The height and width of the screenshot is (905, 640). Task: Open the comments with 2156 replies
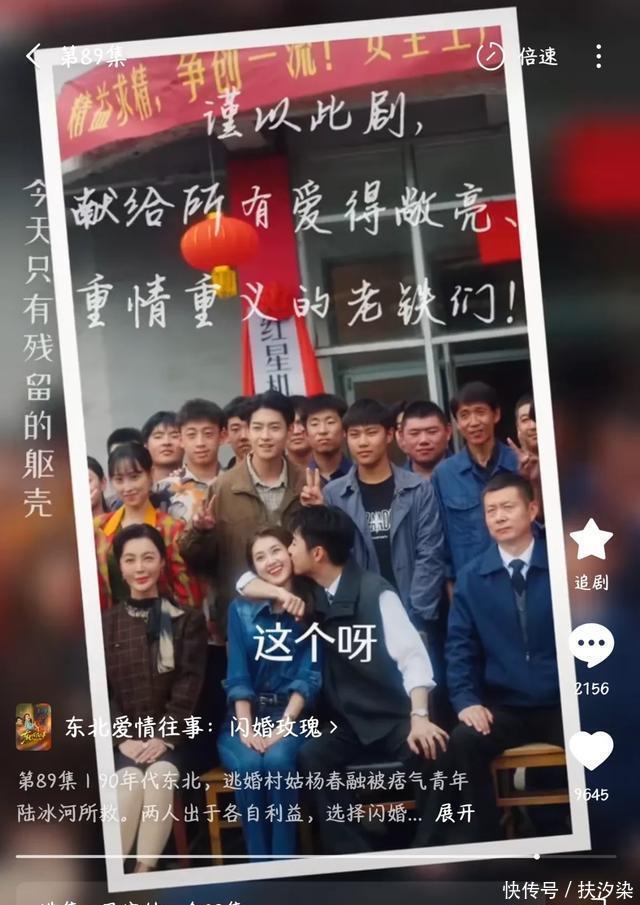(x=591, y=647)
